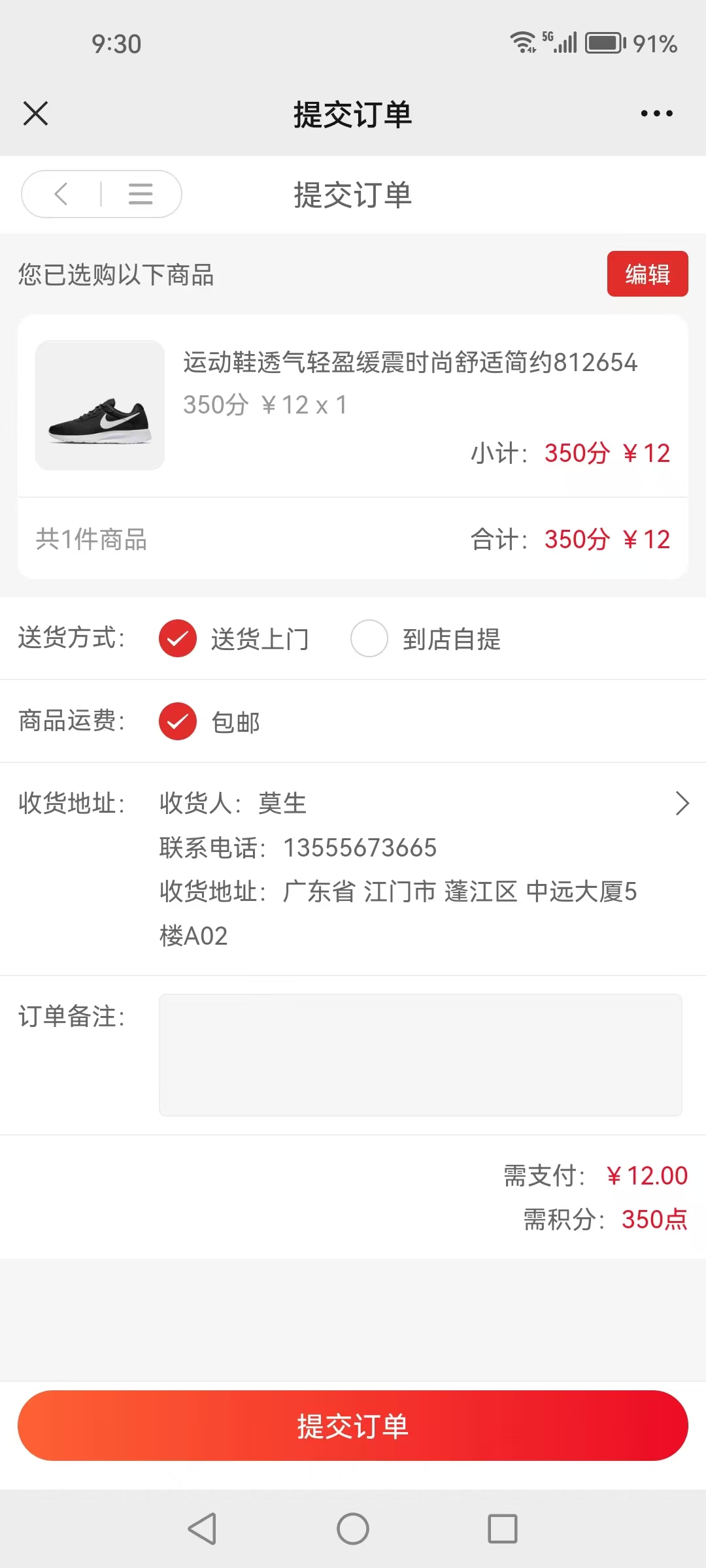Change the 收货地址 for 莫生
This screenshot has height=1568, width=706.
point(681,804)
